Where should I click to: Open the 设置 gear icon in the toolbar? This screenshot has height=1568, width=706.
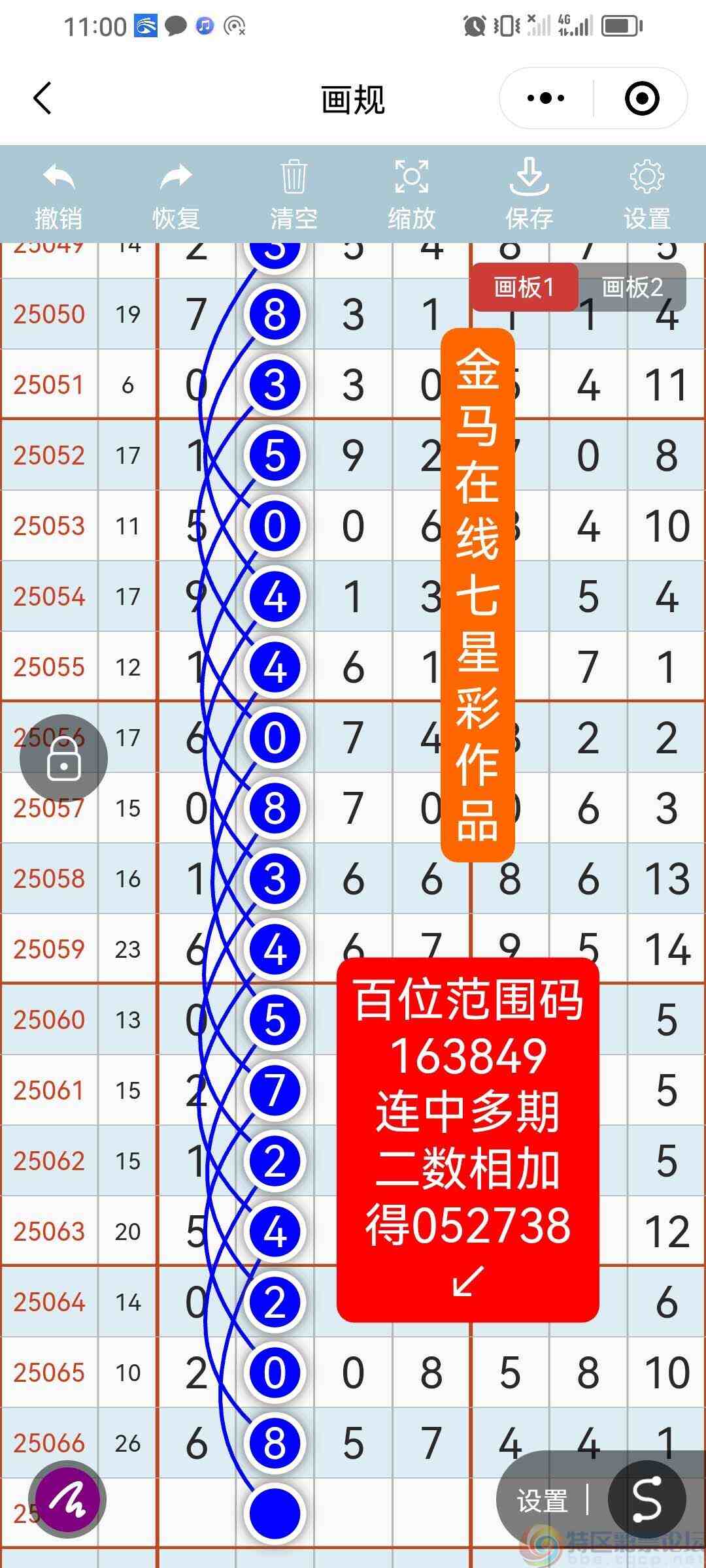click(646, 176)
